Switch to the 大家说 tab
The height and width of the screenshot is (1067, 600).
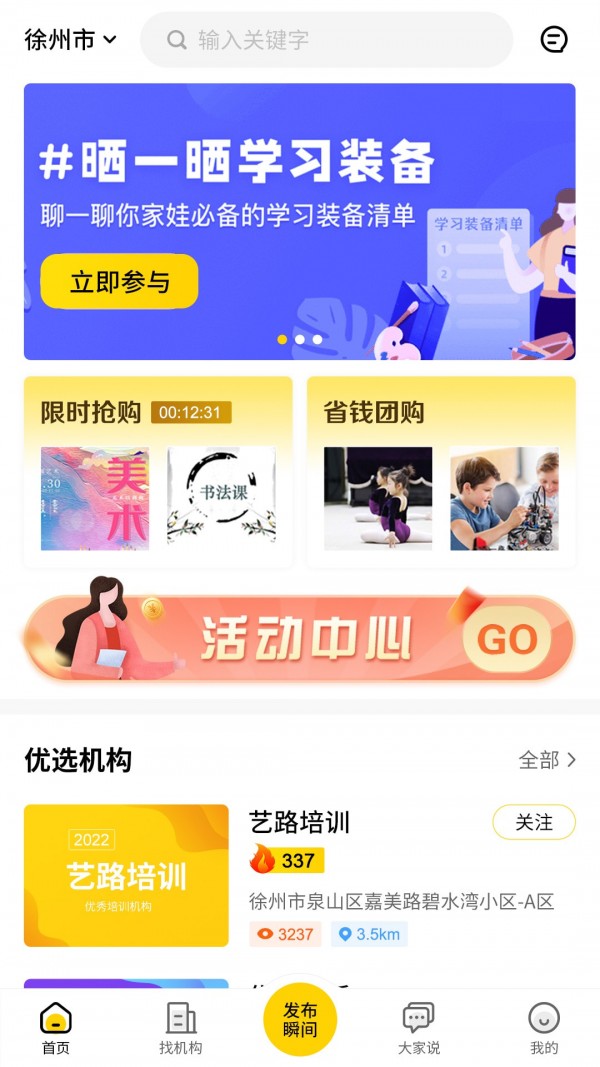tap(419, 1028)
